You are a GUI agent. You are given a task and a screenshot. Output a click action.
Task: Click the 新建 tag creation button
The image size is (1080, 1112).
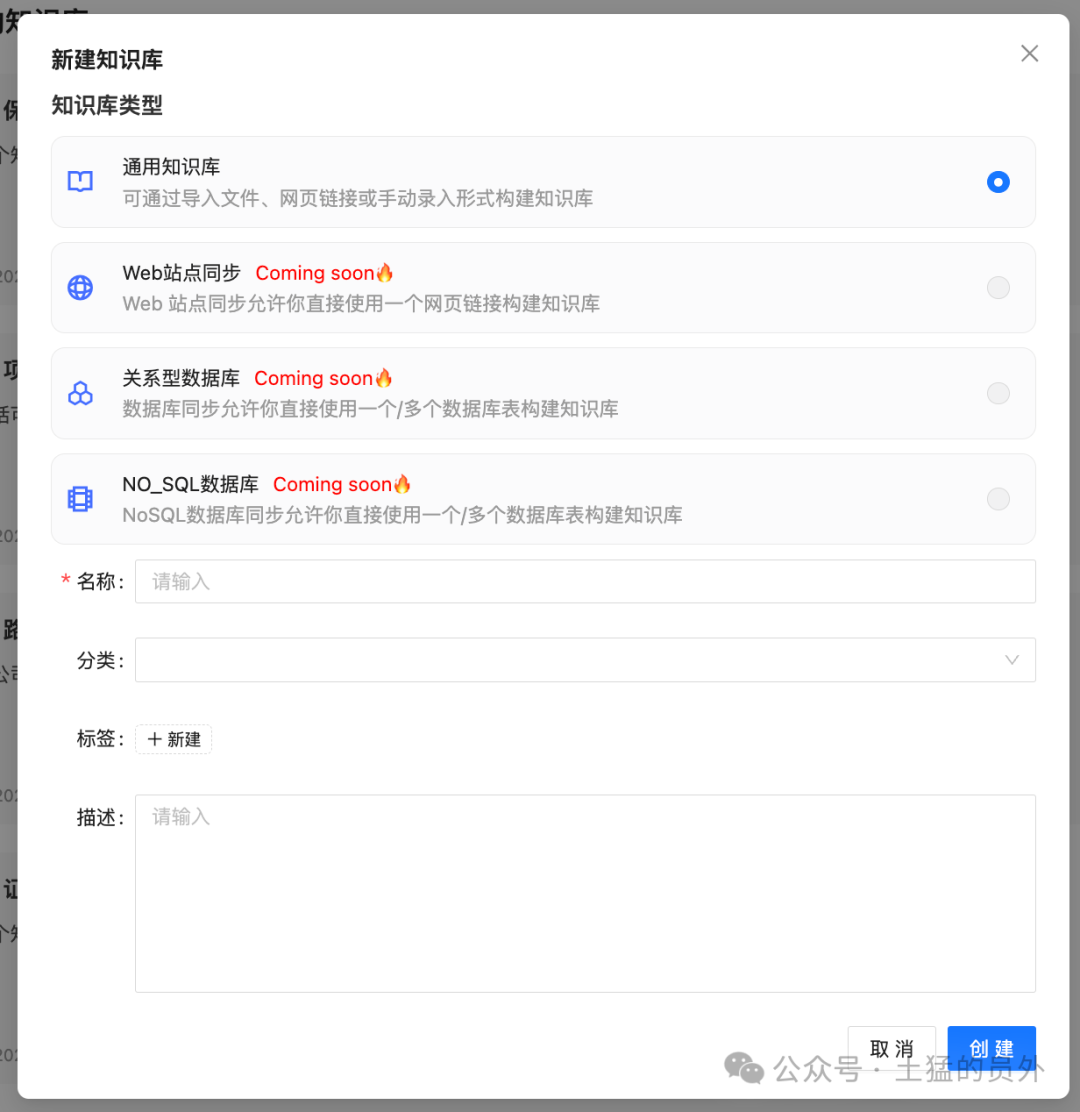click(x=173, y=739)
